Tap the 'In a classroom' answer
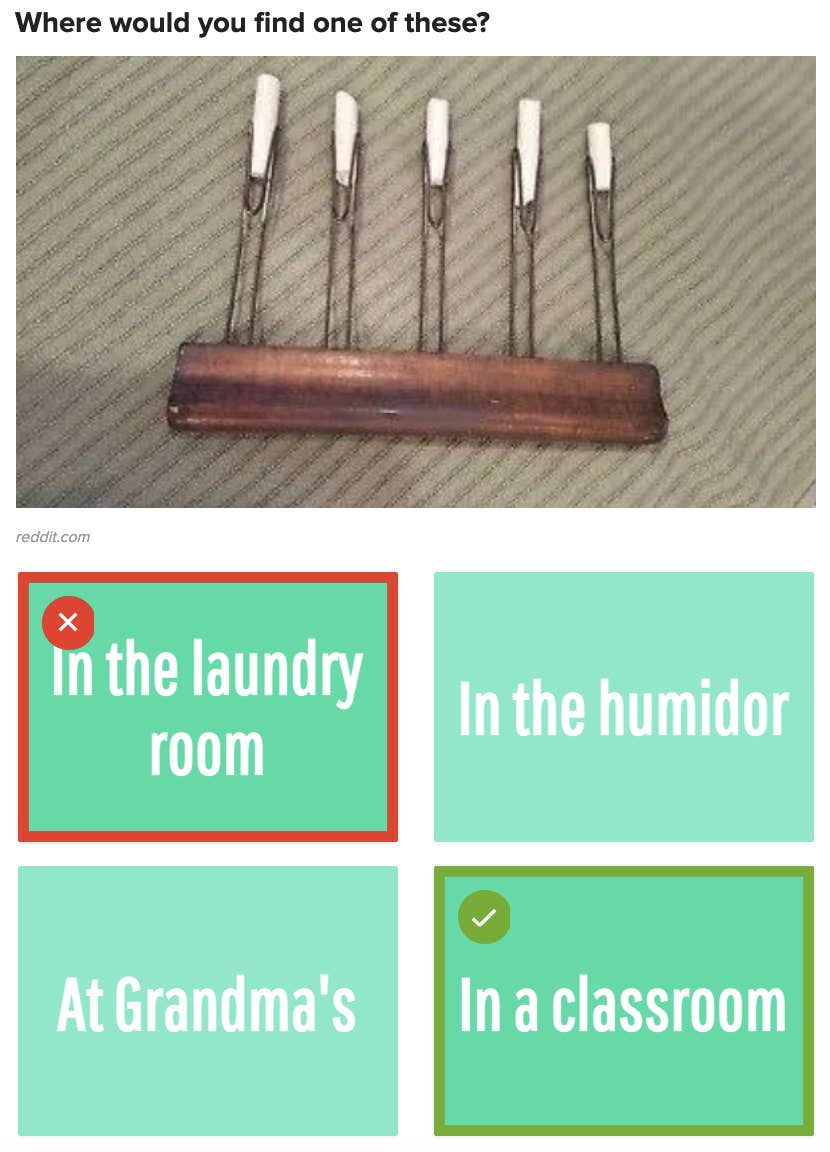 [623, 1001]
